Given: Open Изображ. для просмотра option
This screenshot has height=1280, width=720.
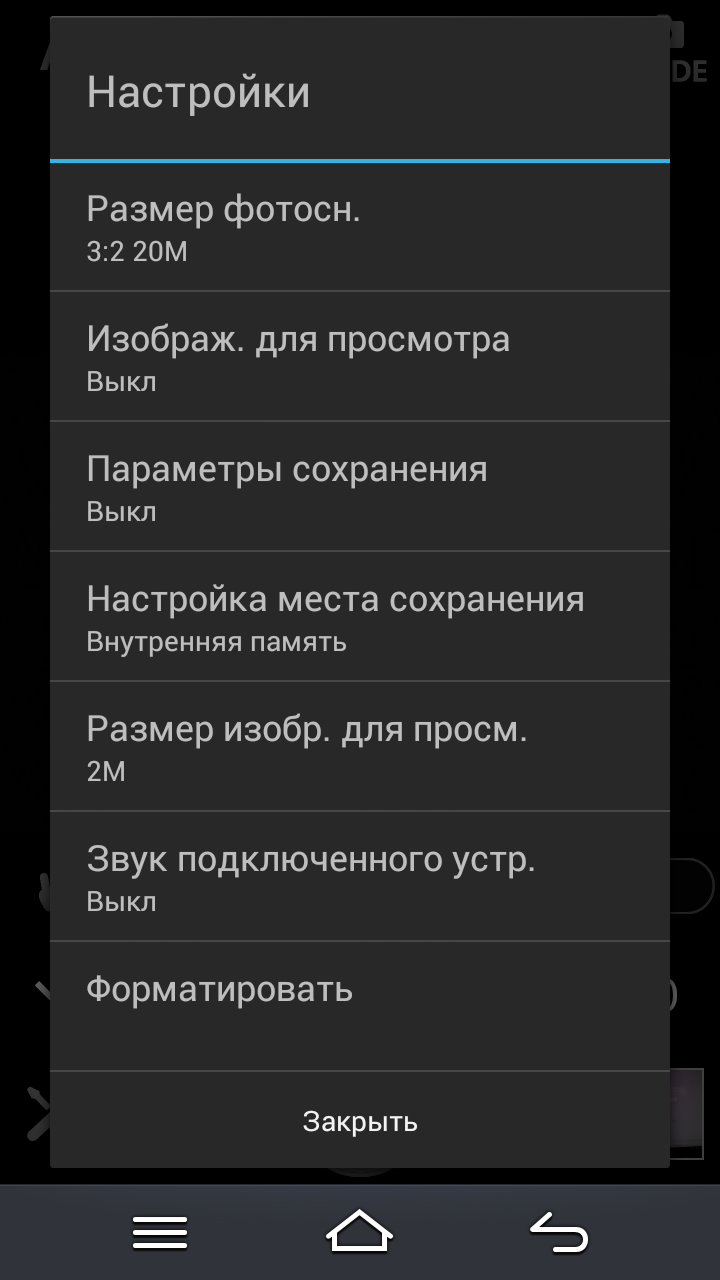Looking at the screenshot, I should click(360, 357).
